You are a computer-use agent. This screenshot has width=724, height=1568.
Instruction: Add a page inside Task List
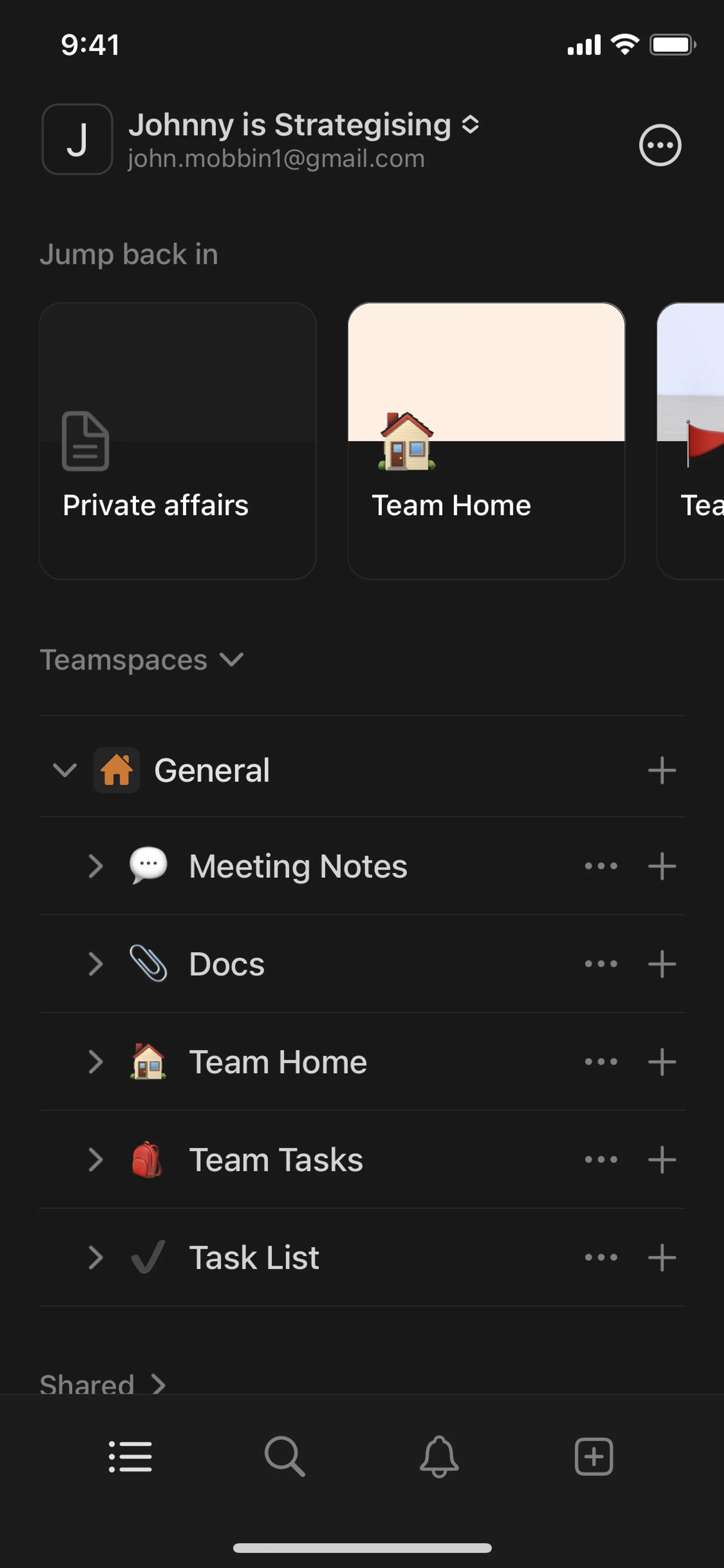[661, 1258]
